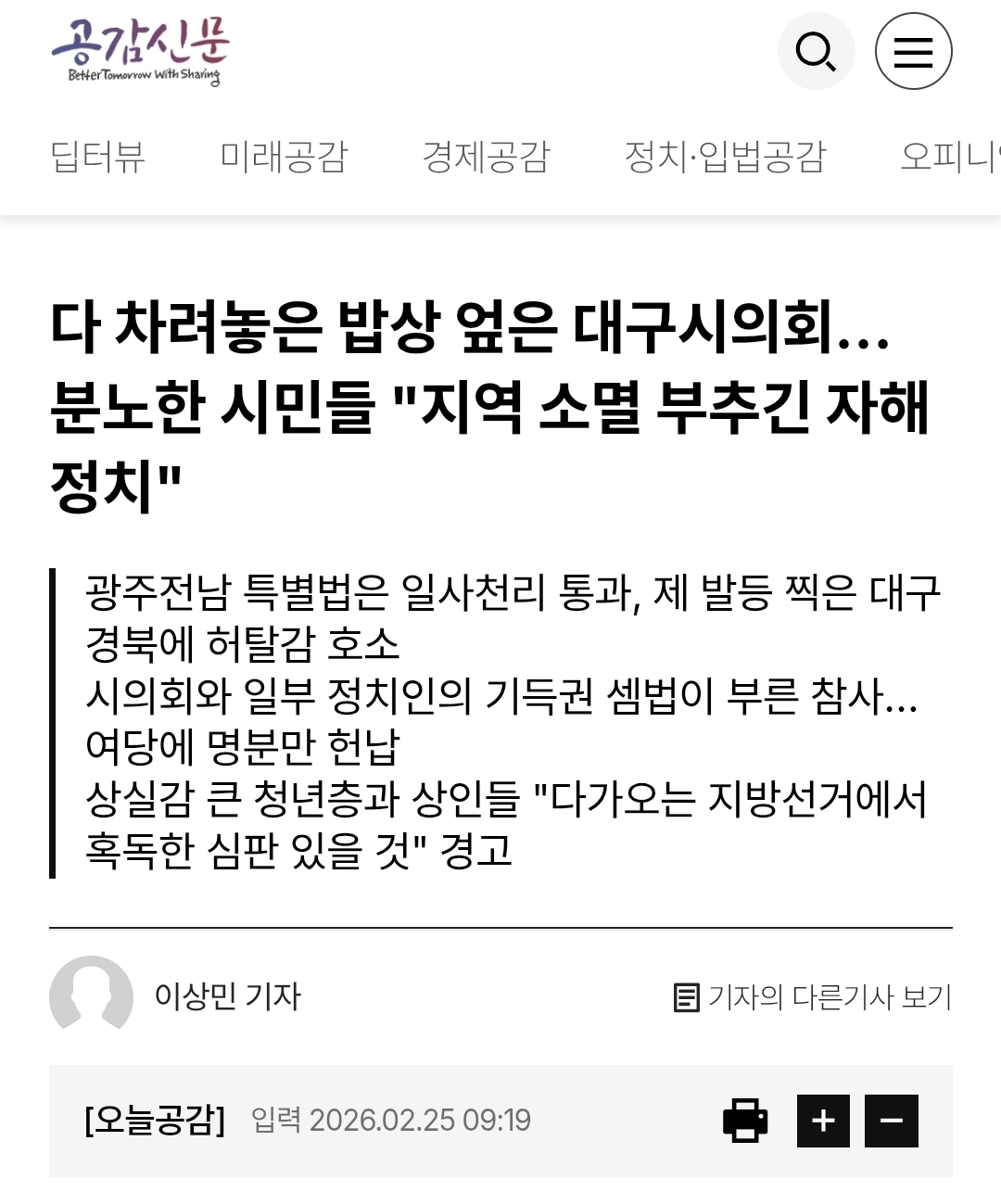View 기자의 다른기사 보기 link
This screenshot has height=1204, width=1001.
pyautogui.click(x=813, y=997)
